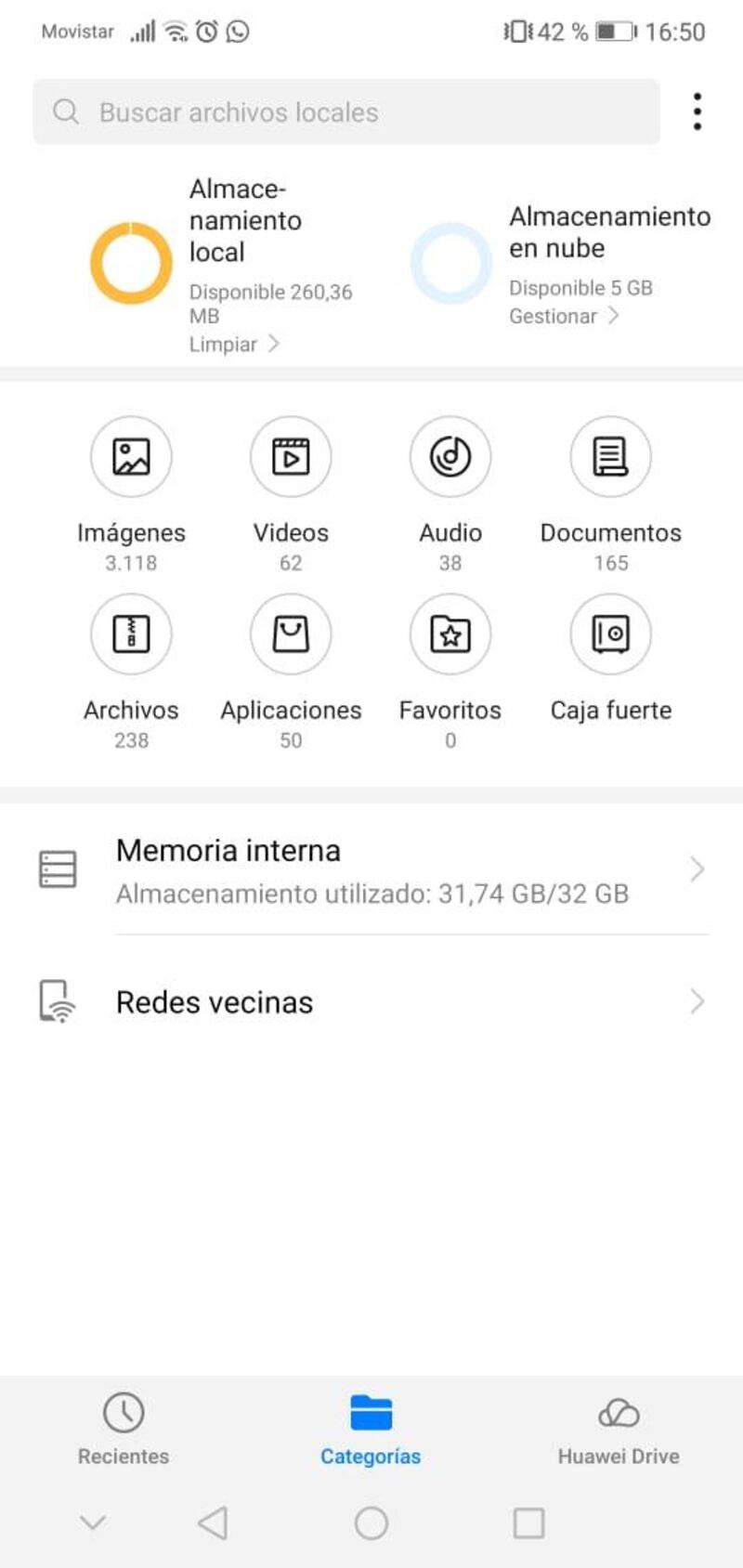The image size is (743, 1568).
Task: Open the Redes vecinas row
Action: (371, 1001)
